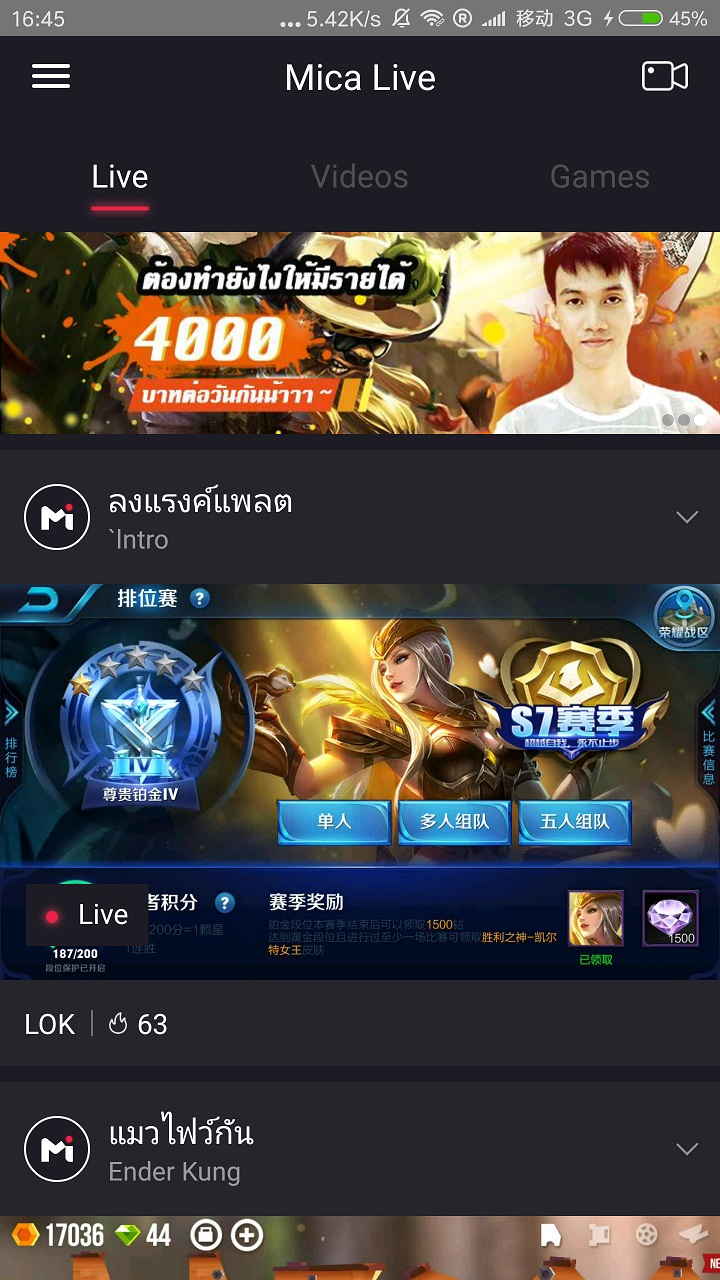This screenshot has width=720, height=1280.
Task: Expand the chevron next to Ender Kung
Action: (687, 1149)
